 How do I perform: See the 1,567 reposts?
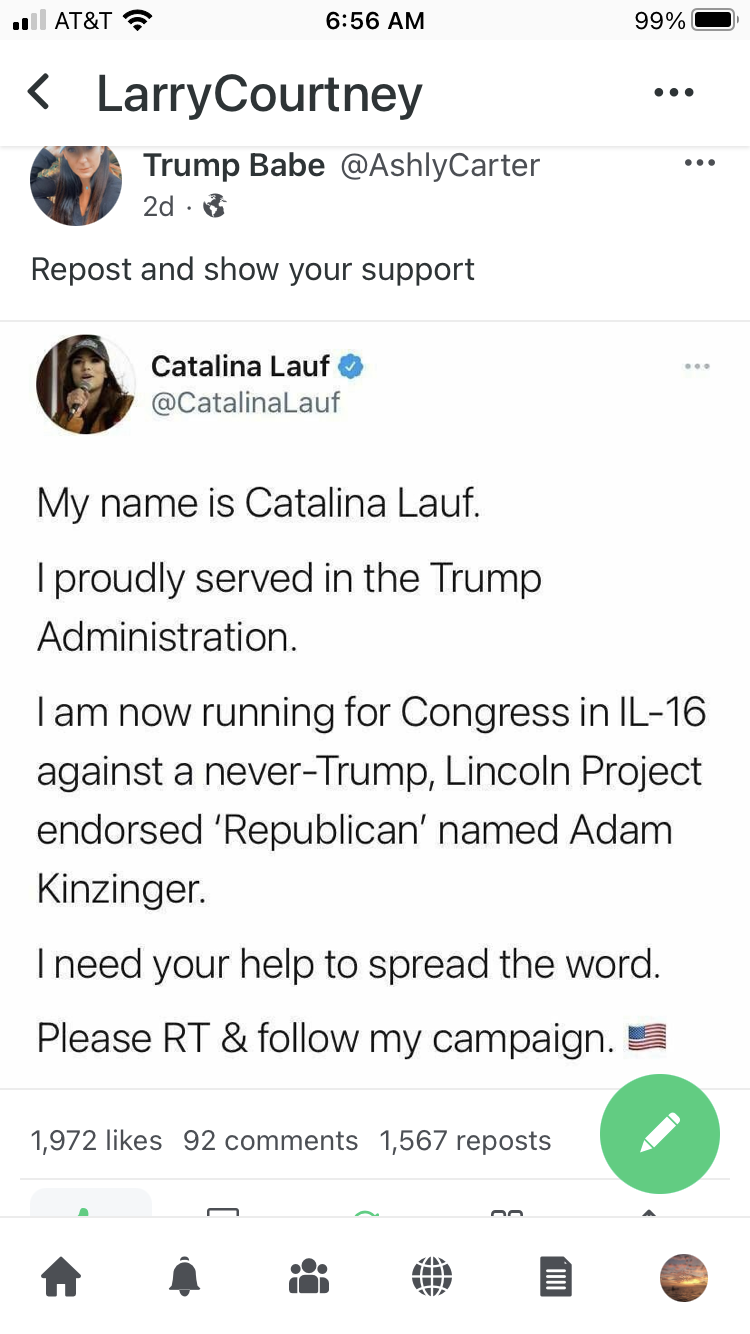[x=465, y=1140]
